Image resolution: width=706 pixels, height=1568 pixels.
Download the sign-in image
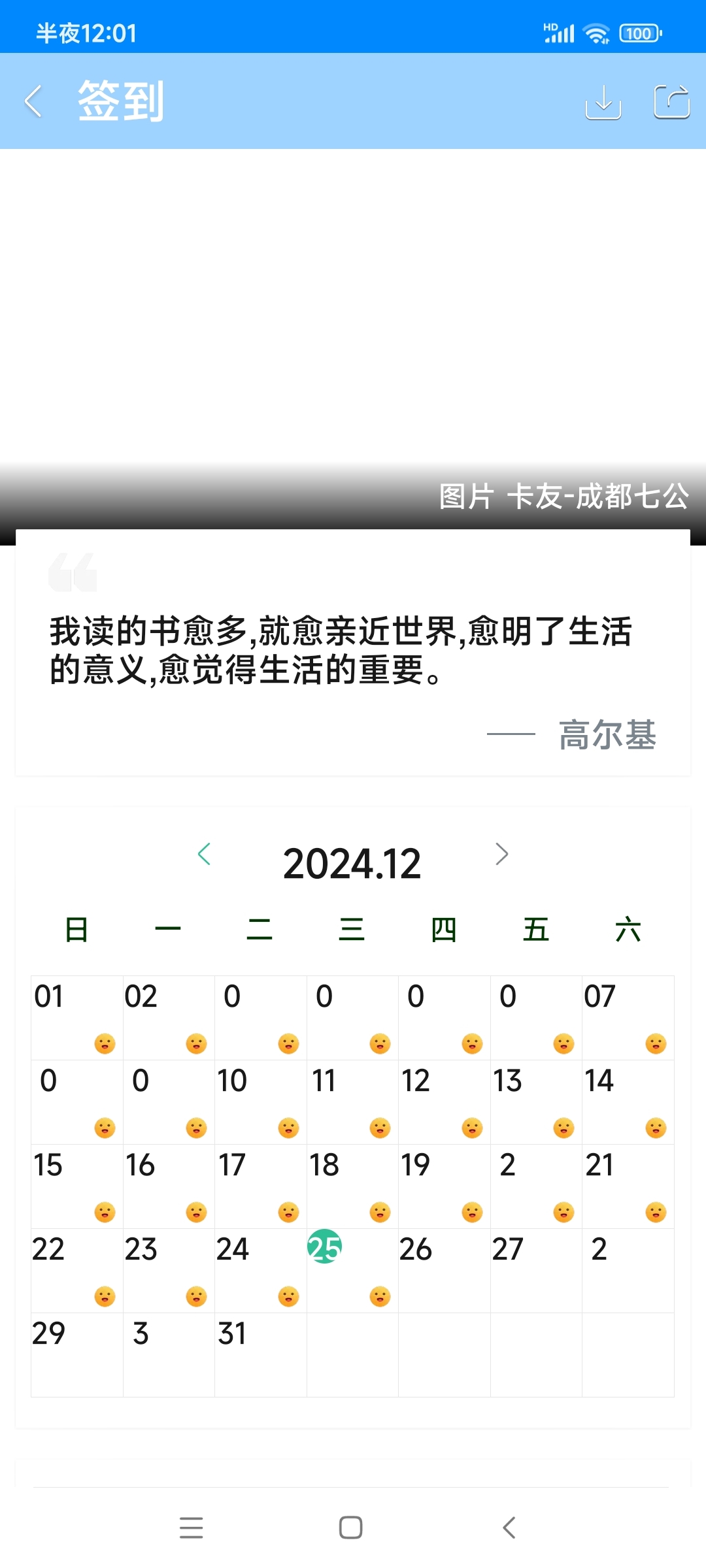click(x=603, y=102)
